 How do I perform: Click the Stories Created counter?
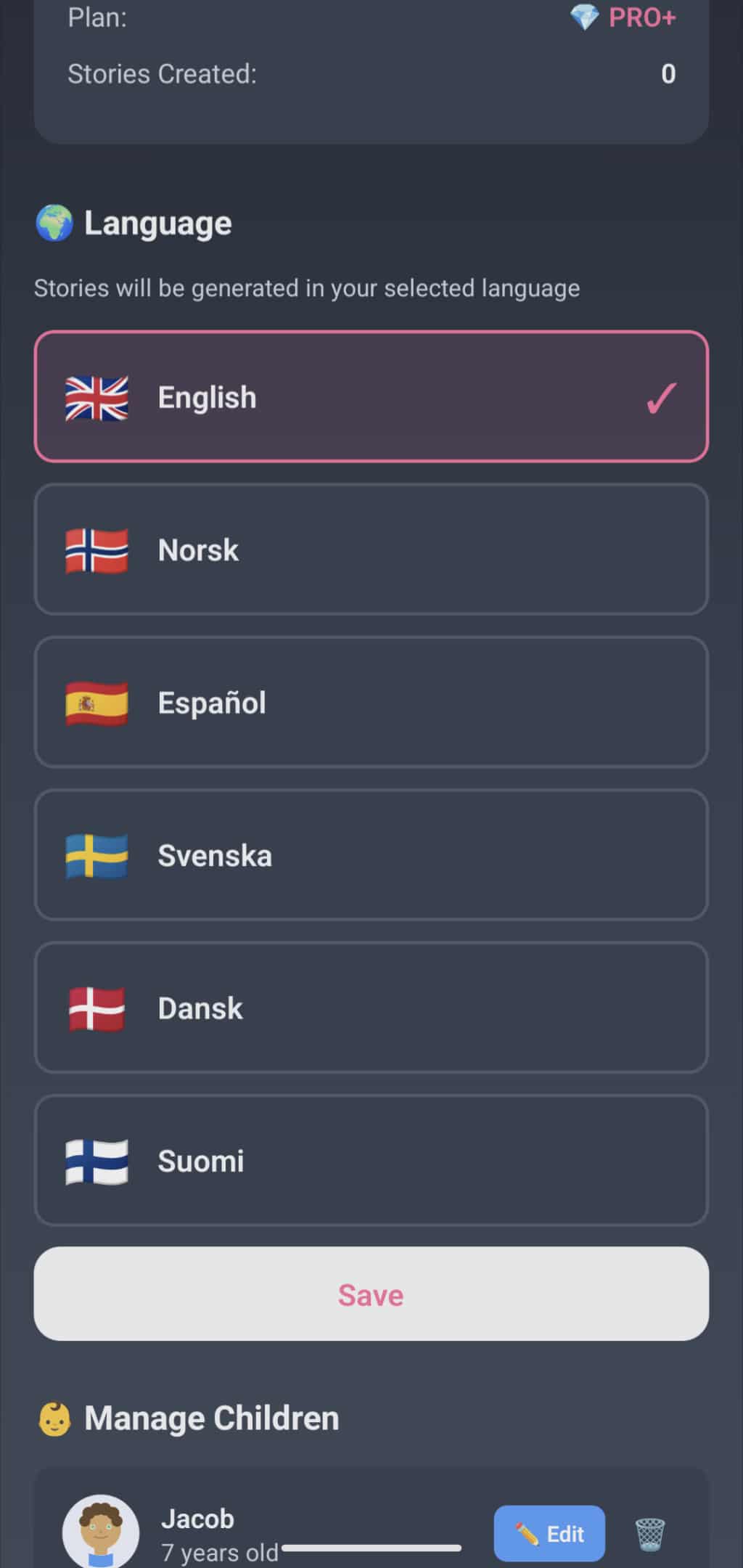668,74
